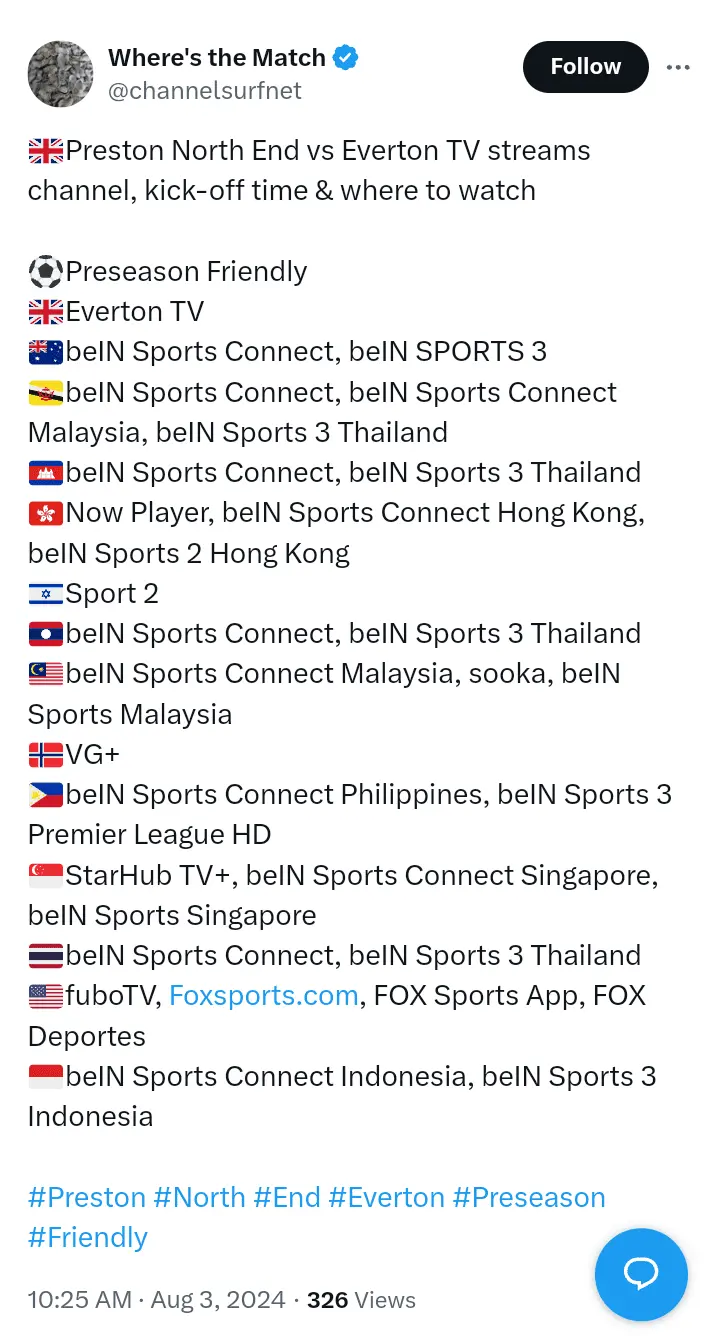Image resolution: width=720 pixels, height=1336 pixels.
Task: Open the tweet's overflow menu
Action: click(x=678, y=67)
